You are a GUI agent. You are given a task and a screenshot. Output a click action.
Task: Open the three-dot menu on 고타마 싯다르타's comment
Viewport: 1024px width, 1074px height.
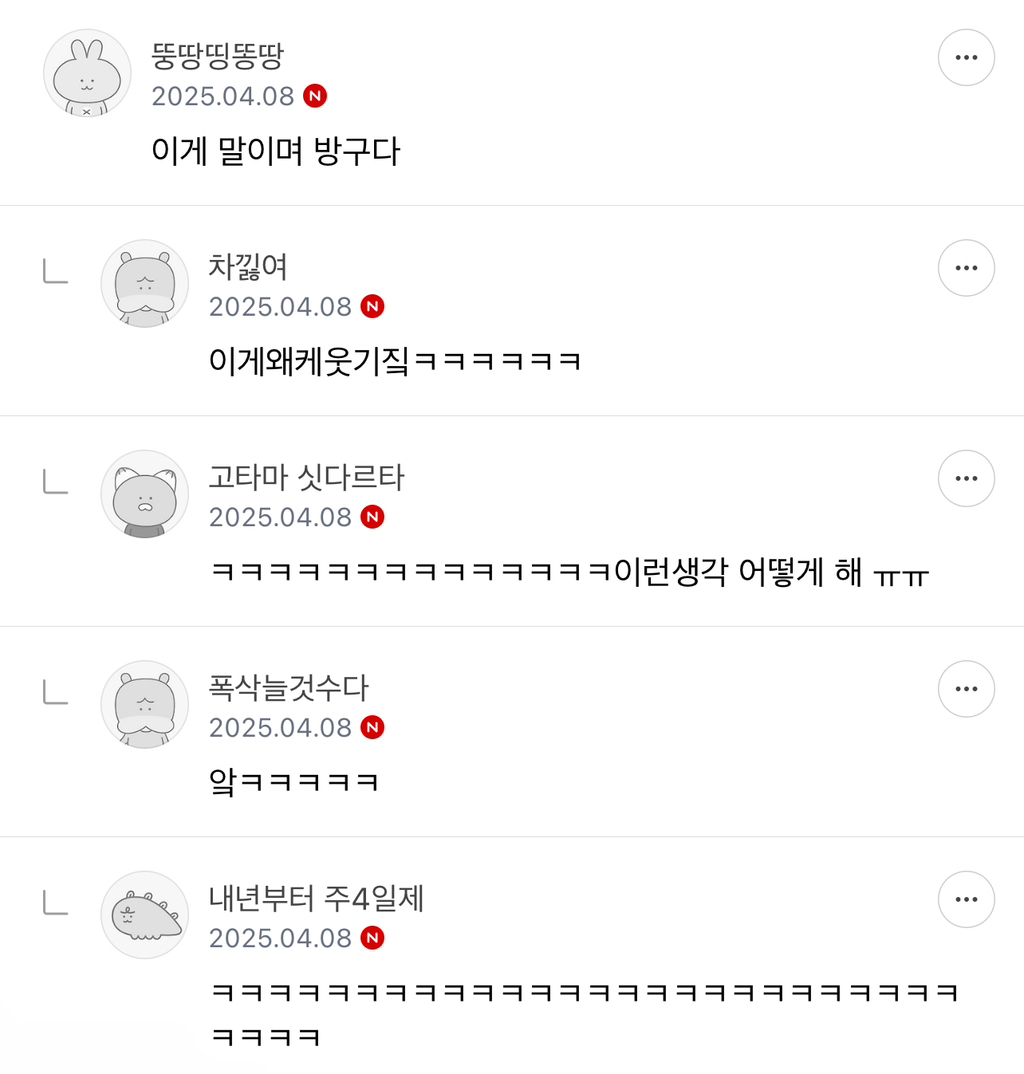[966, 478]
